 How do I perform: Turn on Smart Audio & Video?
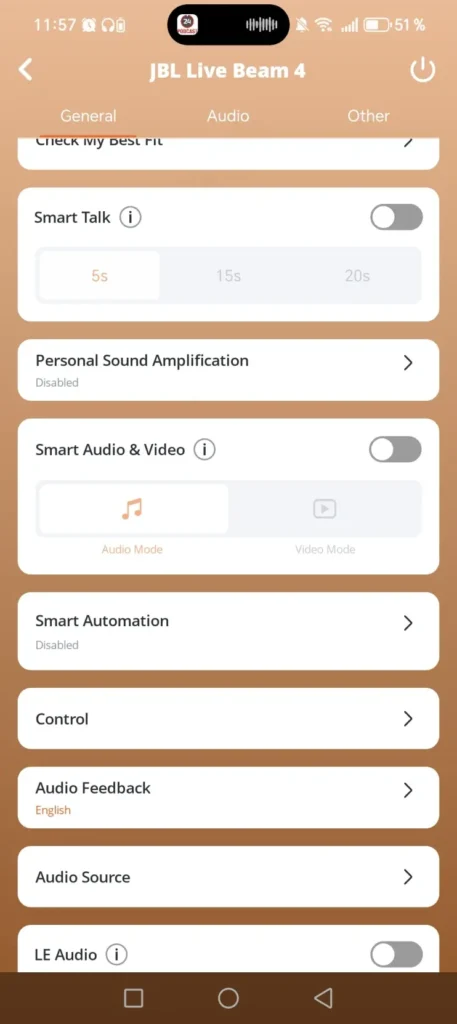(x=396, y=449)
